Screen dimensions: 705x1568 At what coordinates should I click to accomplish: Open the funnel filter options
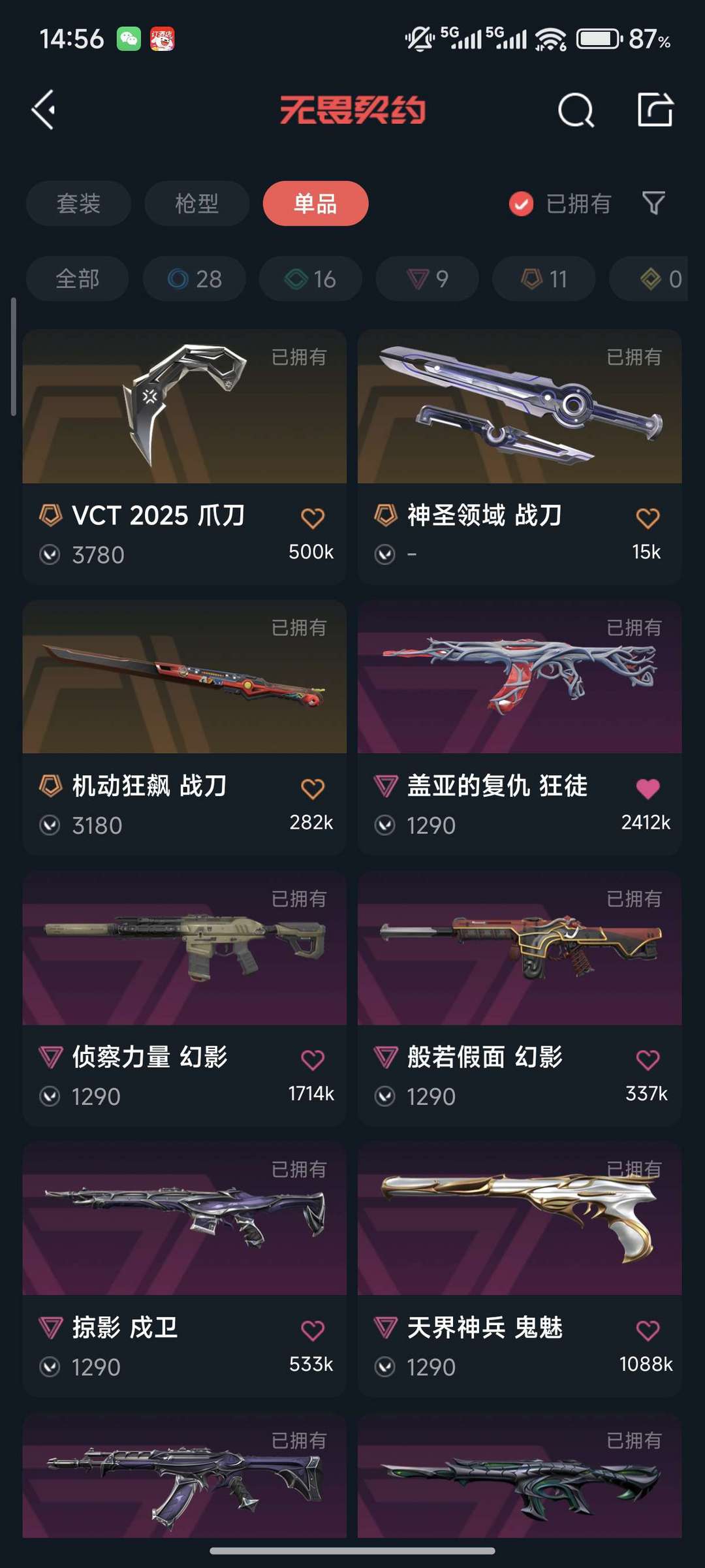coord(653,204)
